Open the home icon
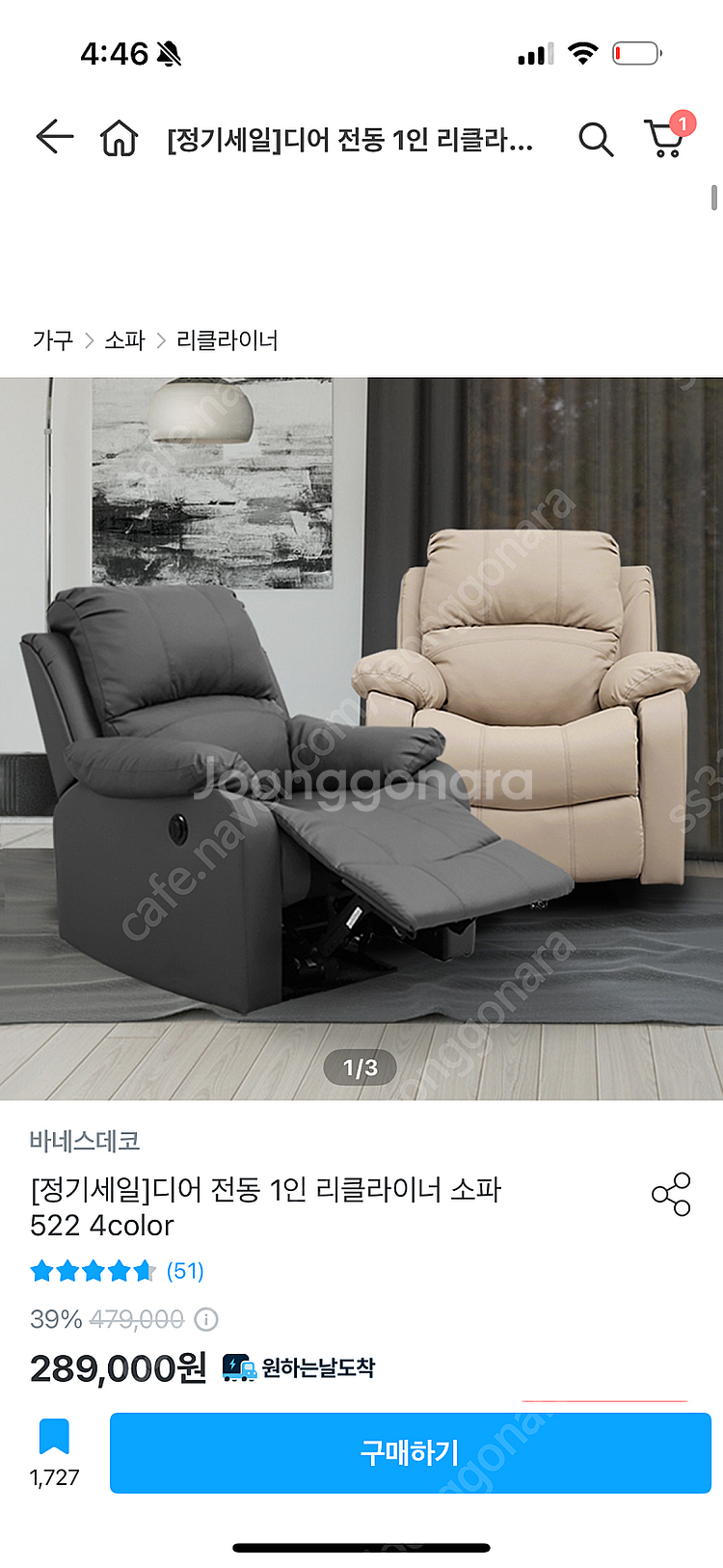The width and height of the screenshot is (723, 1568). (120, 139)
